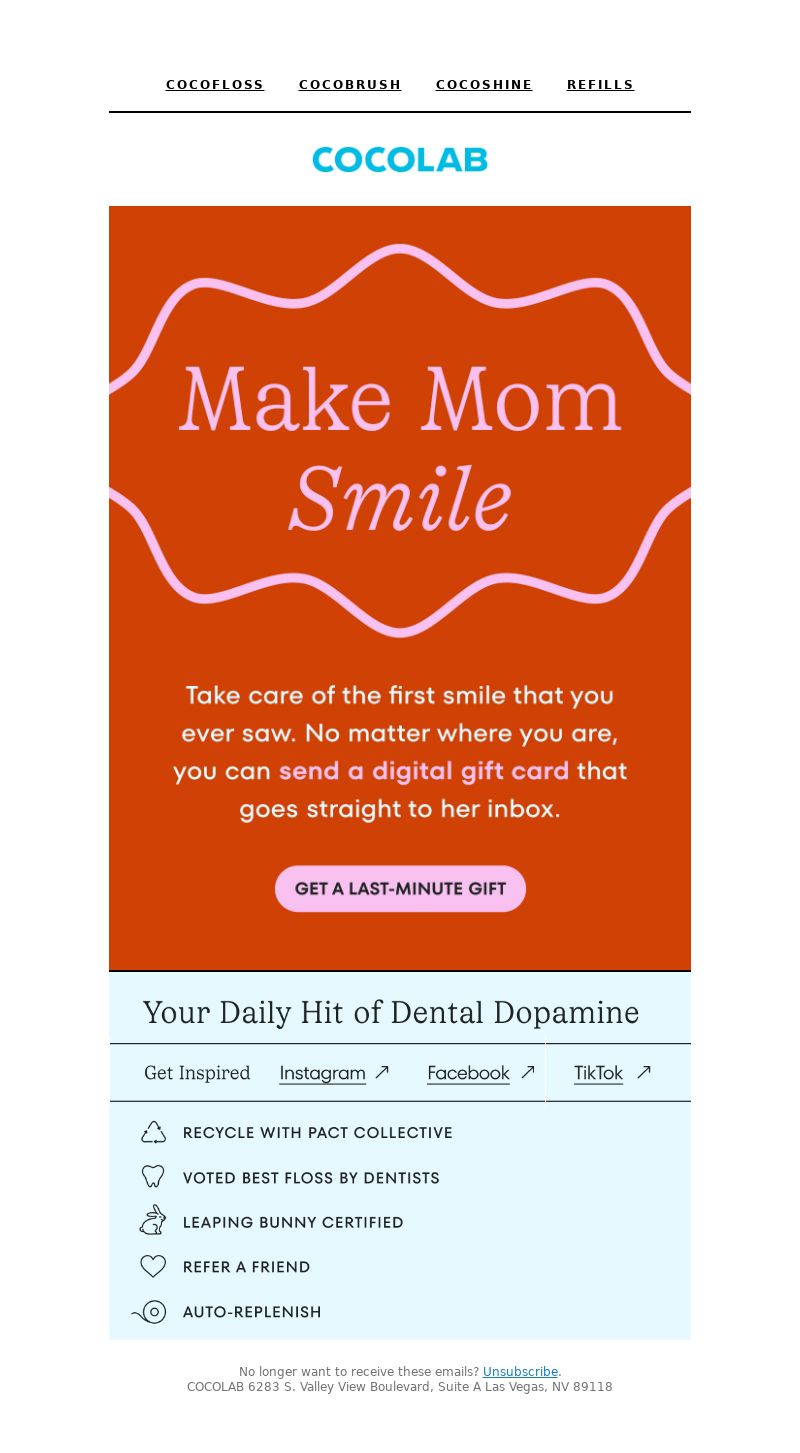This screenshot has width=800, height=1453.
Task: Follow the Facebook link
Action: 469,1073
